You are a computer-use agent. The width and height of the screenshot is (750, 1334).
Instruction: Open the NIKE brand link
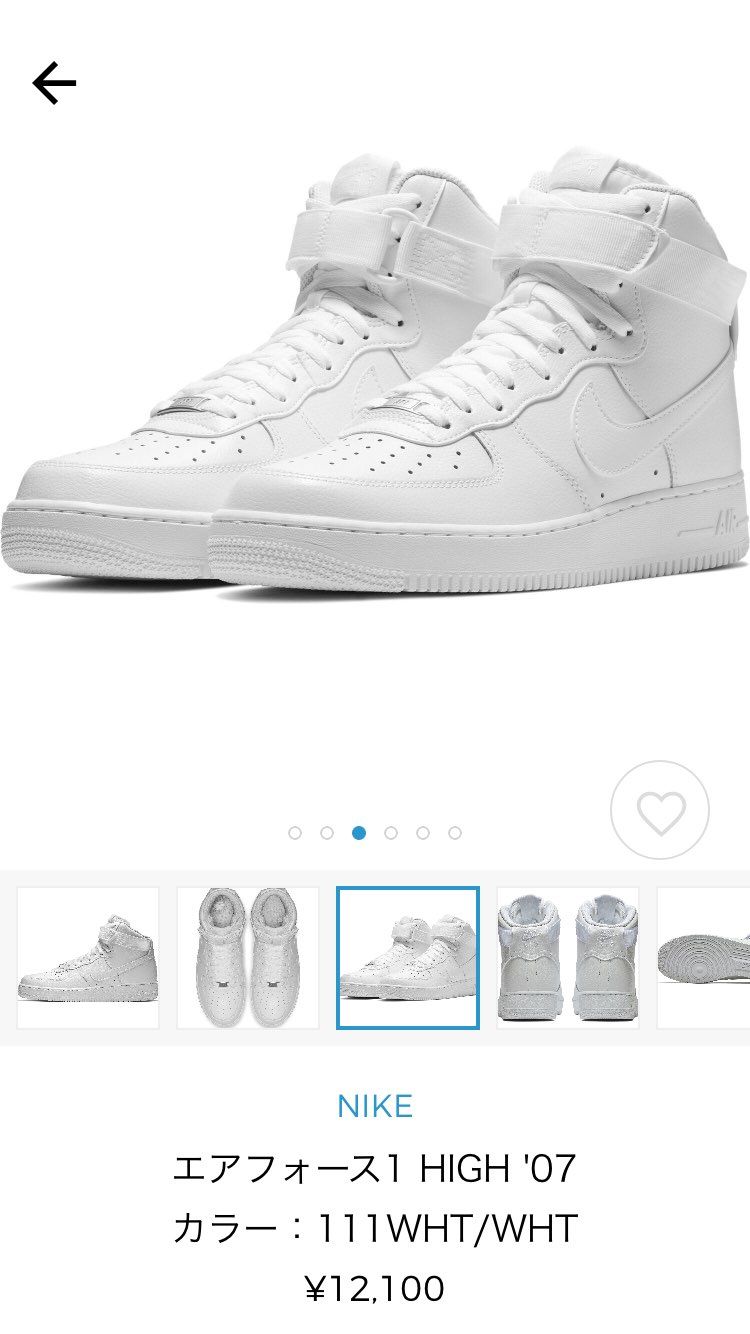click(x=375, y=1106)
